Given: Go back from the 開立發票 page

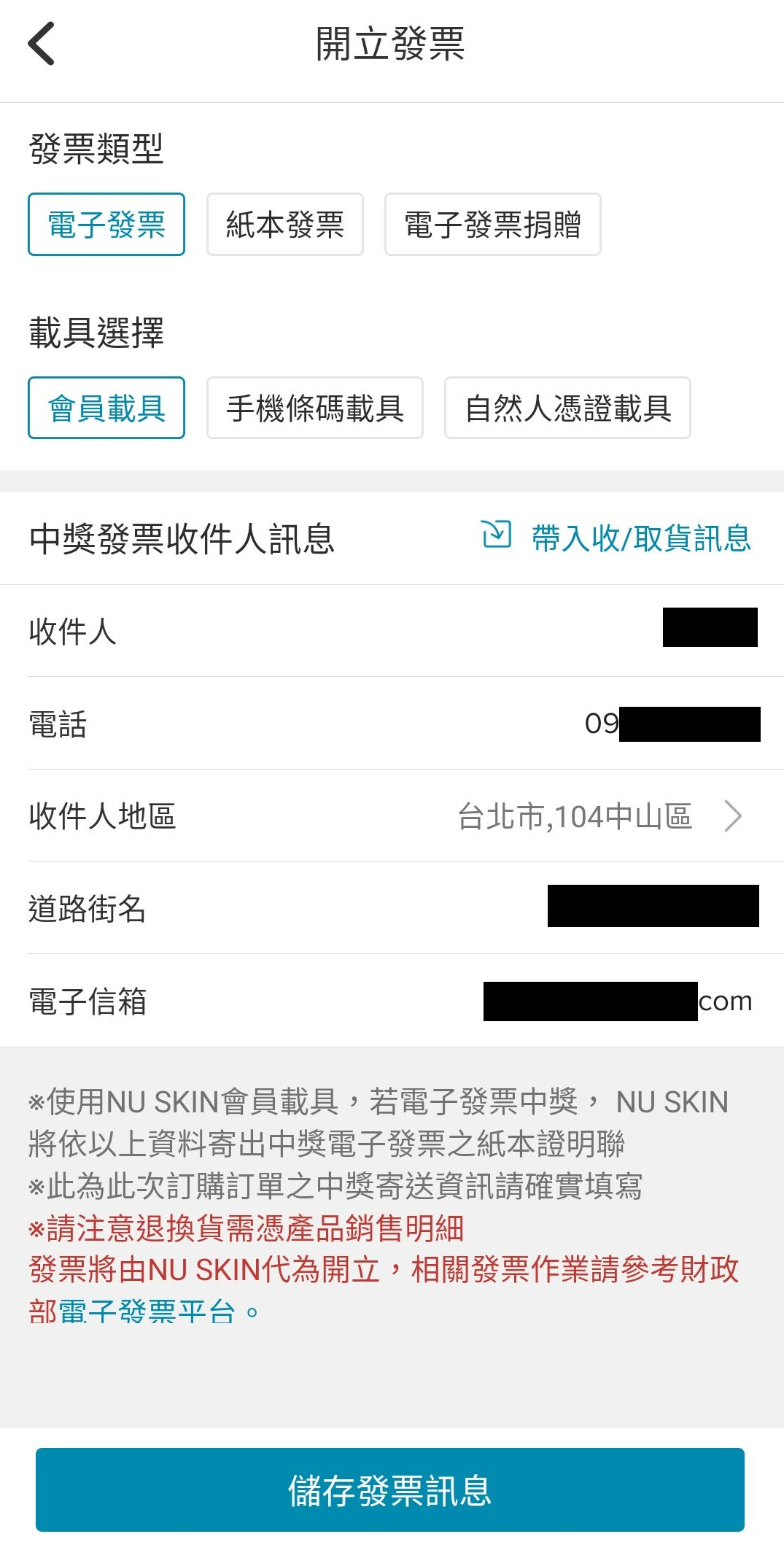Looking at the screenshot, I should point(42,44).
